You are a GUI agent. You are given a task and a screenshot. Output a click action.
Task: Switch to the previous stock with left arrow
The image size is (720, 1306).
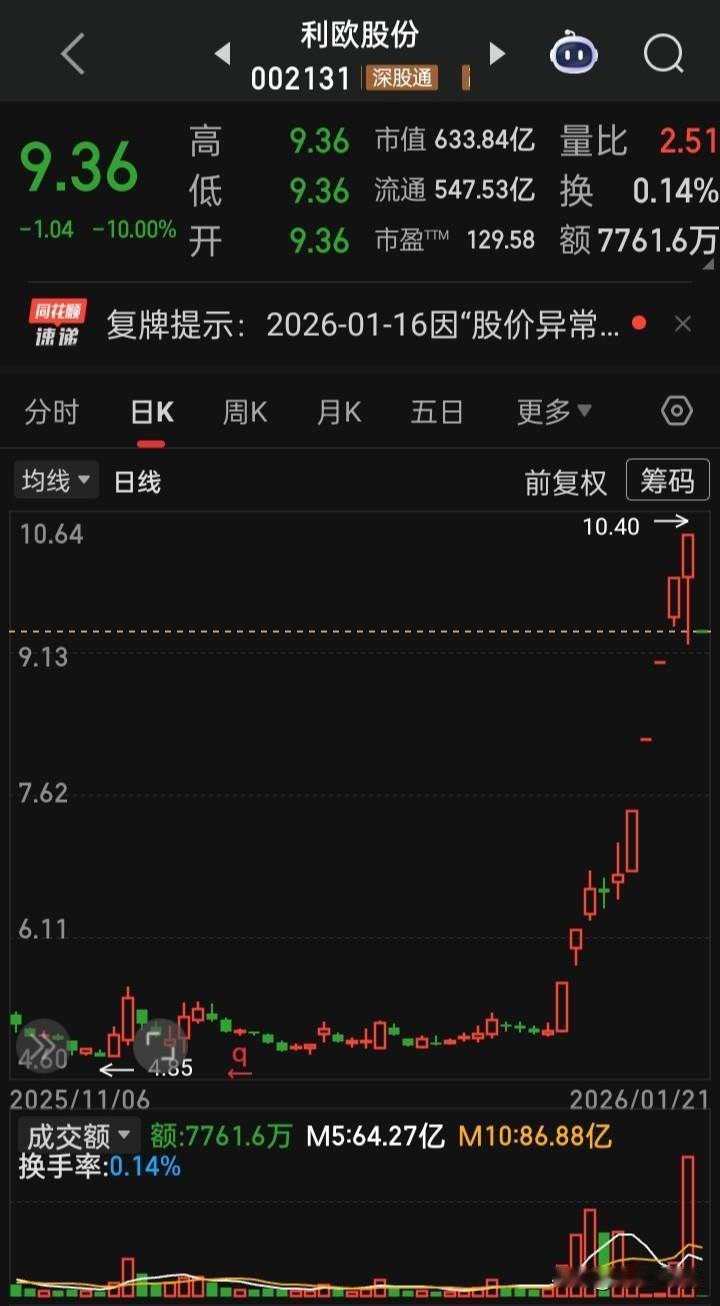click(222, 53)
